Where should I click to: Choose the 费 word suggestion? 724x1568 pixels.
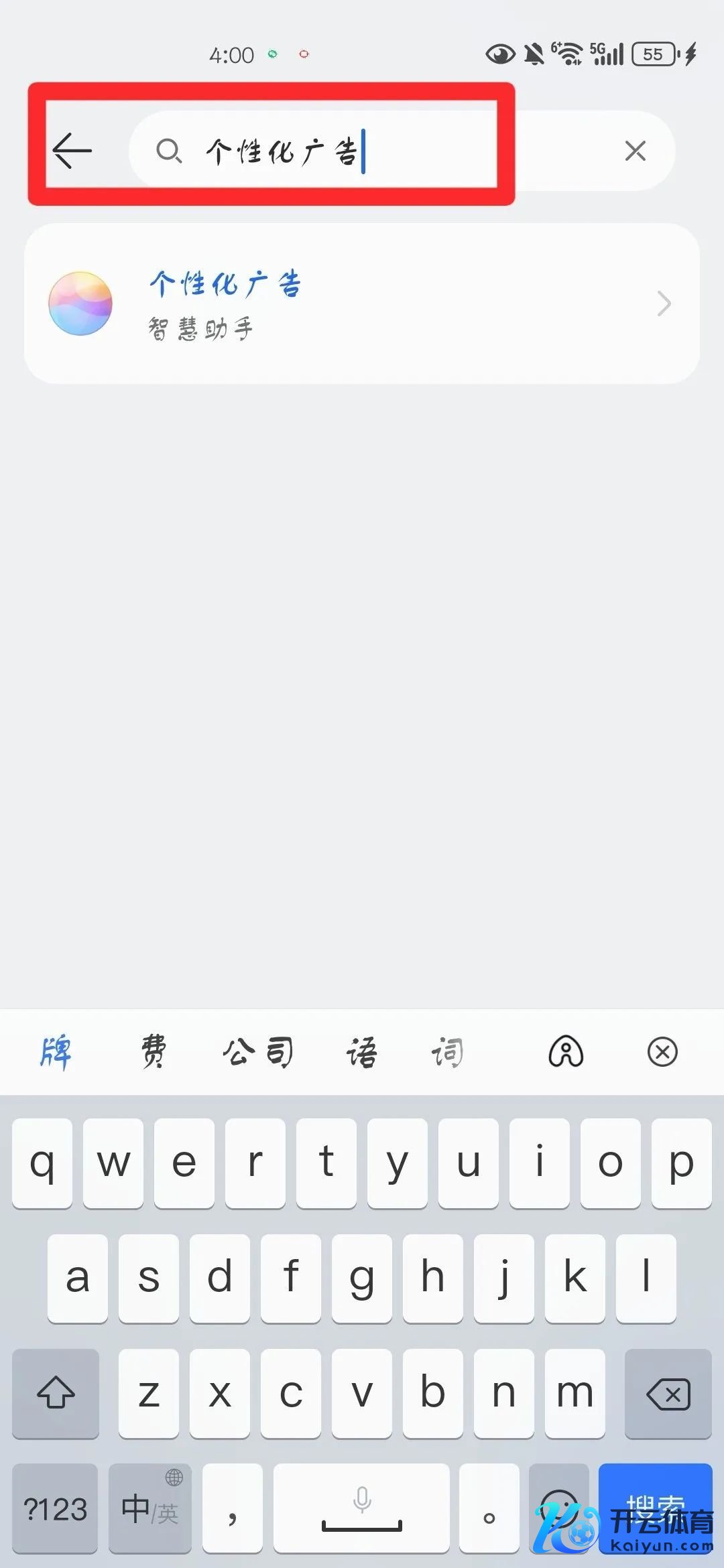(154, 1052)
